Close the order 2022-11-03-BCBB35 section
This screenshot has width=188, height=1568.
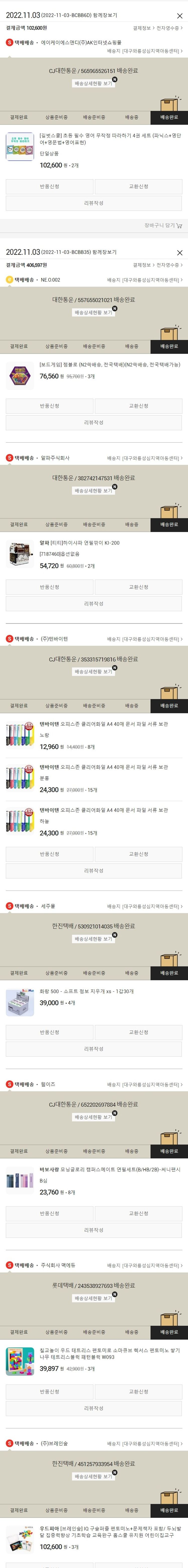(179, 253)
